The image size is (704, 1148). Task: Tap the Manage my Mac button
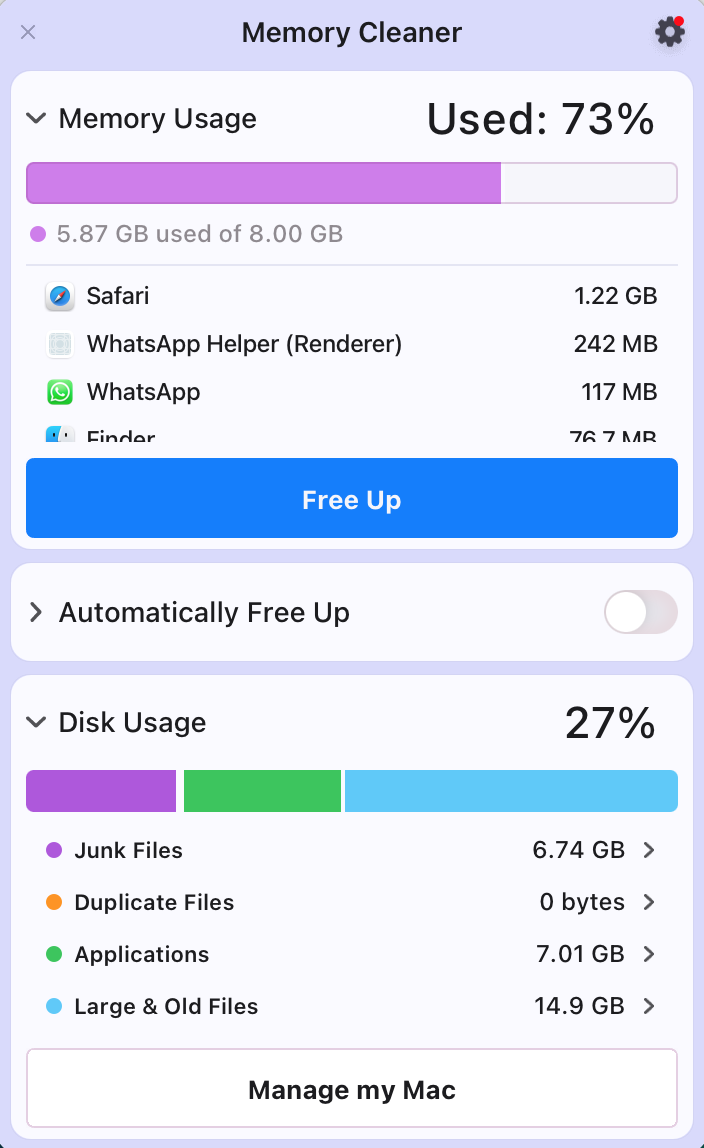[351, 1089]
